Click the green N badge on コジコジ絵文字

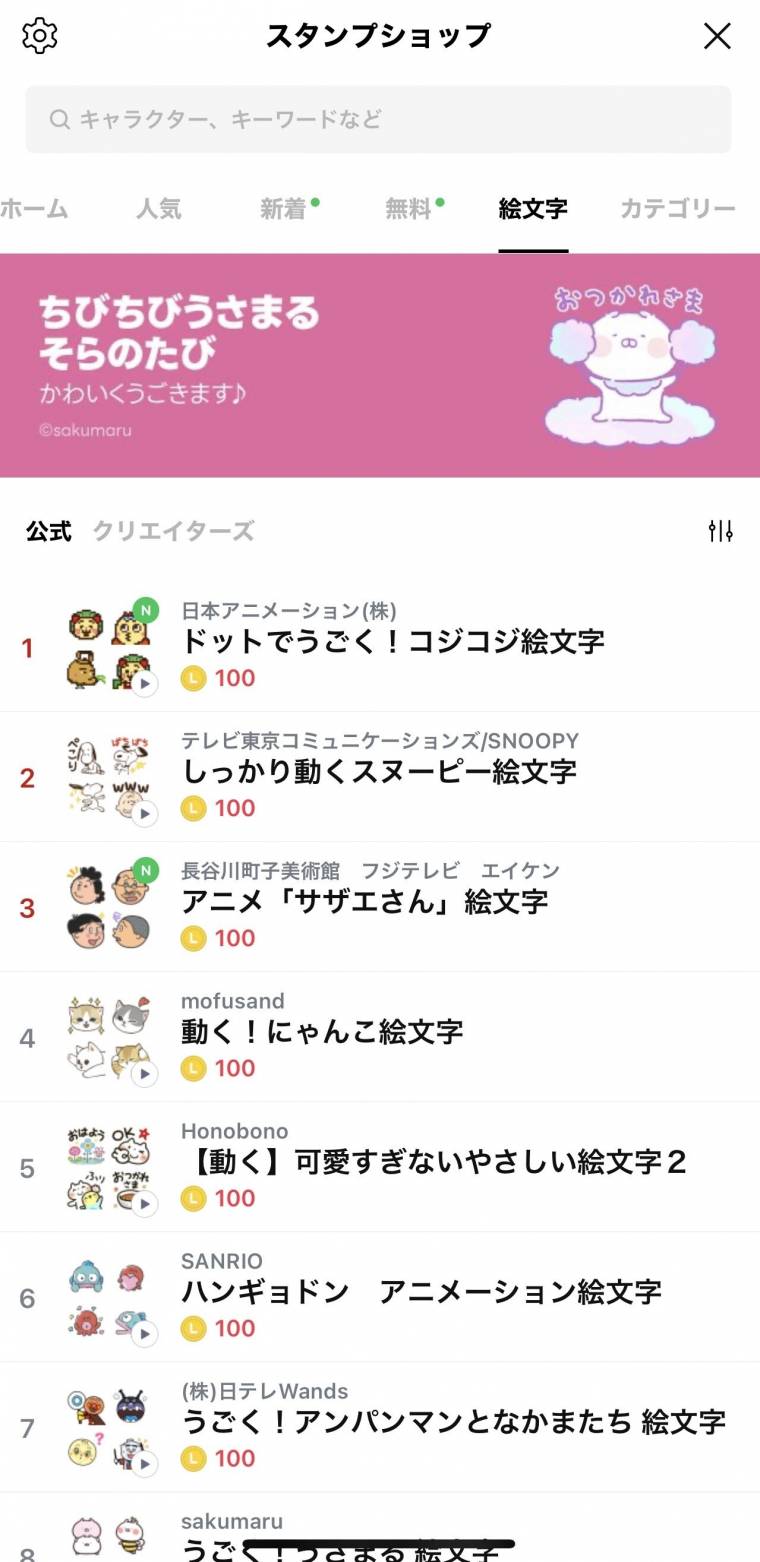click(145, 607)
